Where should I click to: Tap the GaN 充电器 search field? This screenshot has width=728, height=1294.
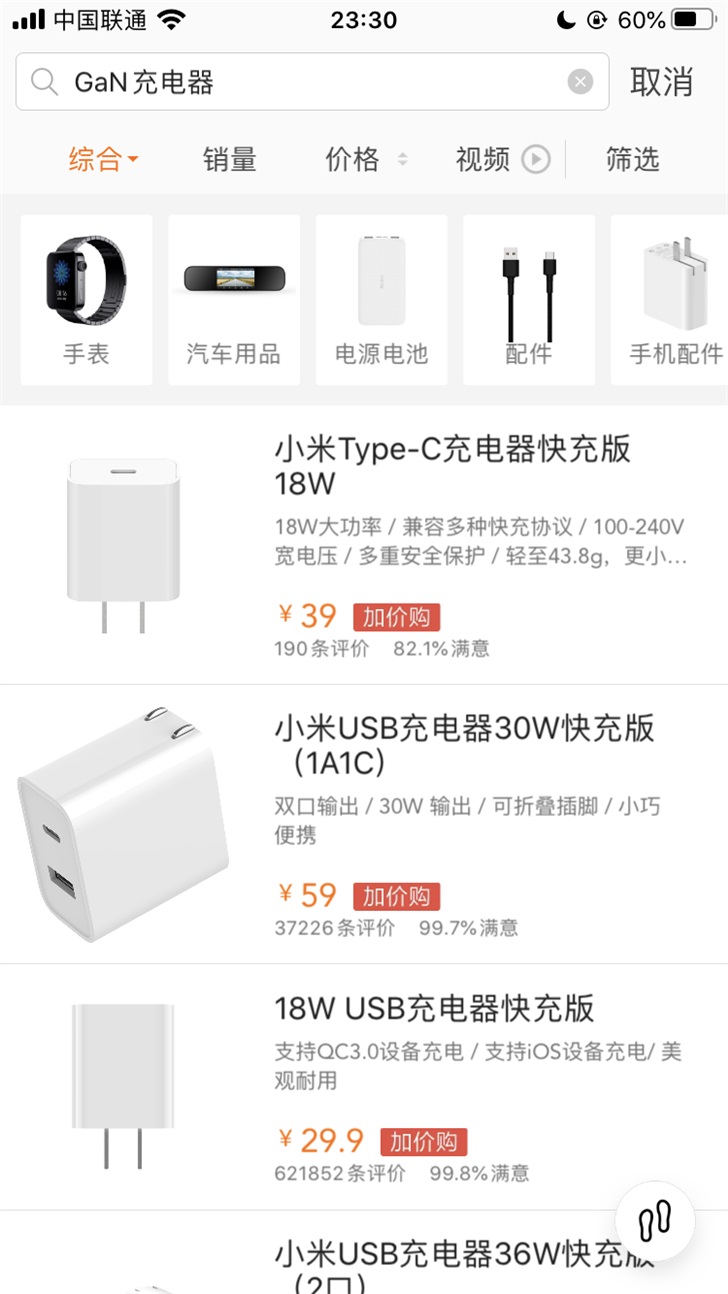(300, 82)
